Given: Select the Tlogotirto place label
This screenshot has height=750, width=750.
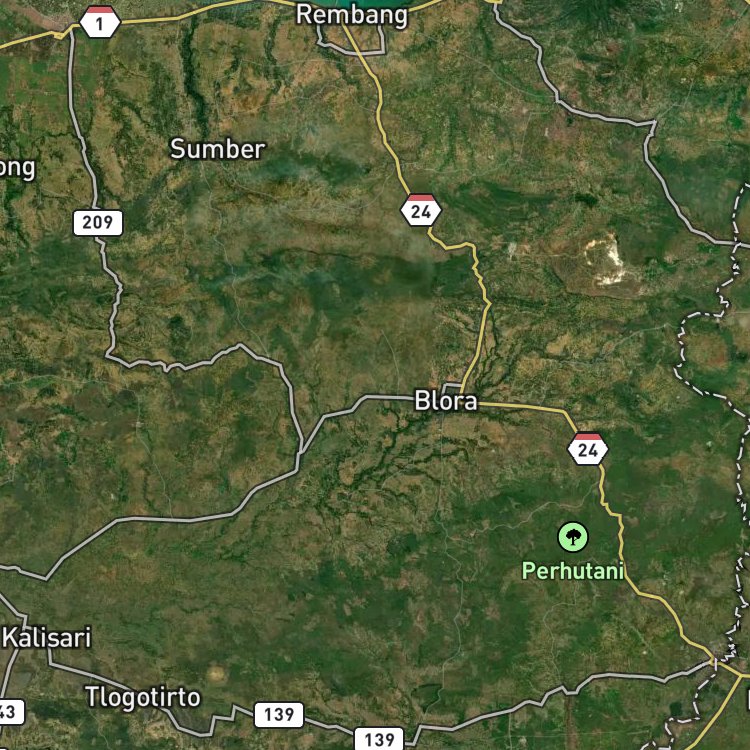Looking at the screenshot, I should [x=142, y=696].
